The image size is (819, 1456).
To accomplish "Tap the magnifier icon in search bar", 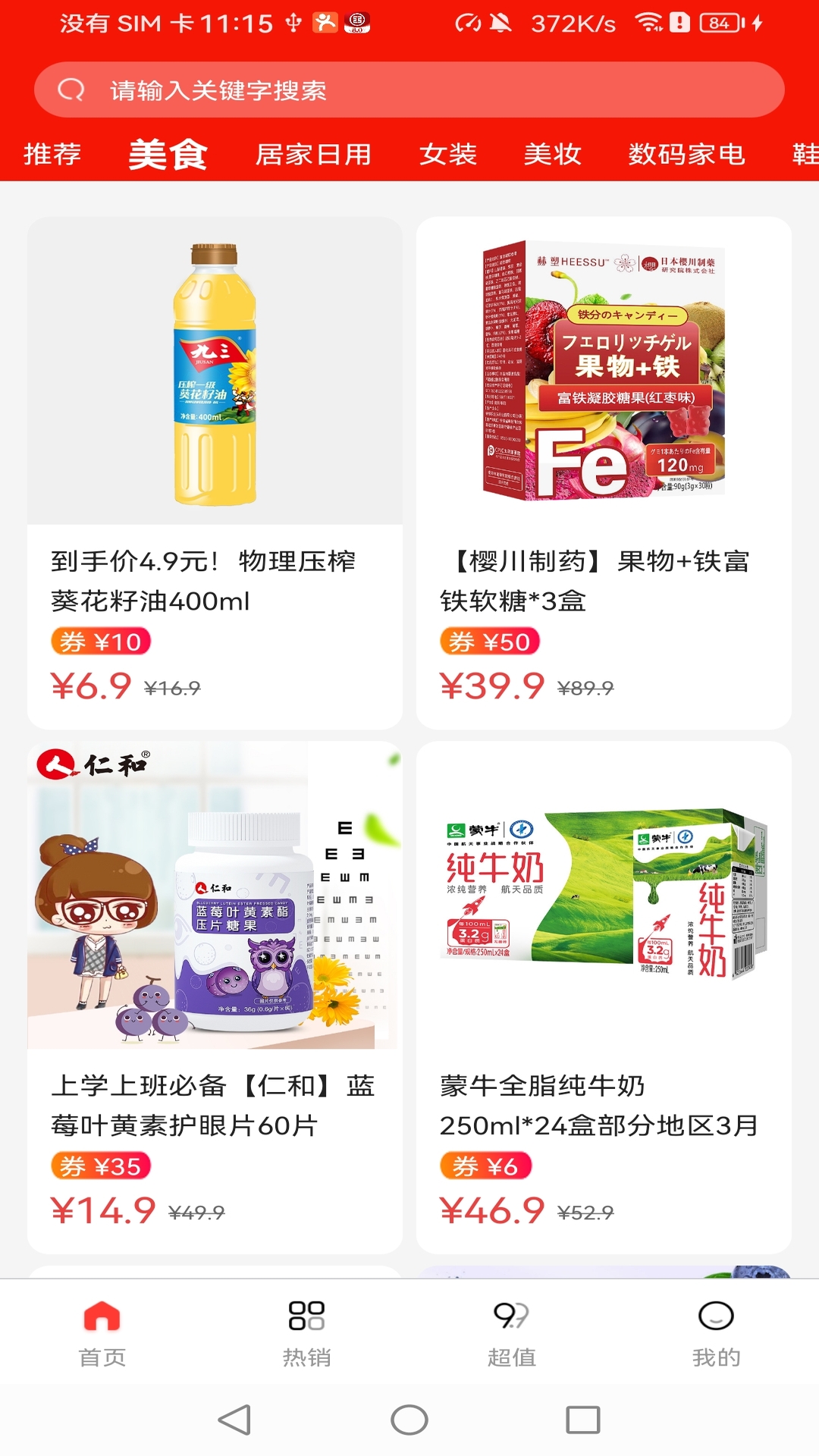I will click(x=71, y=89).
